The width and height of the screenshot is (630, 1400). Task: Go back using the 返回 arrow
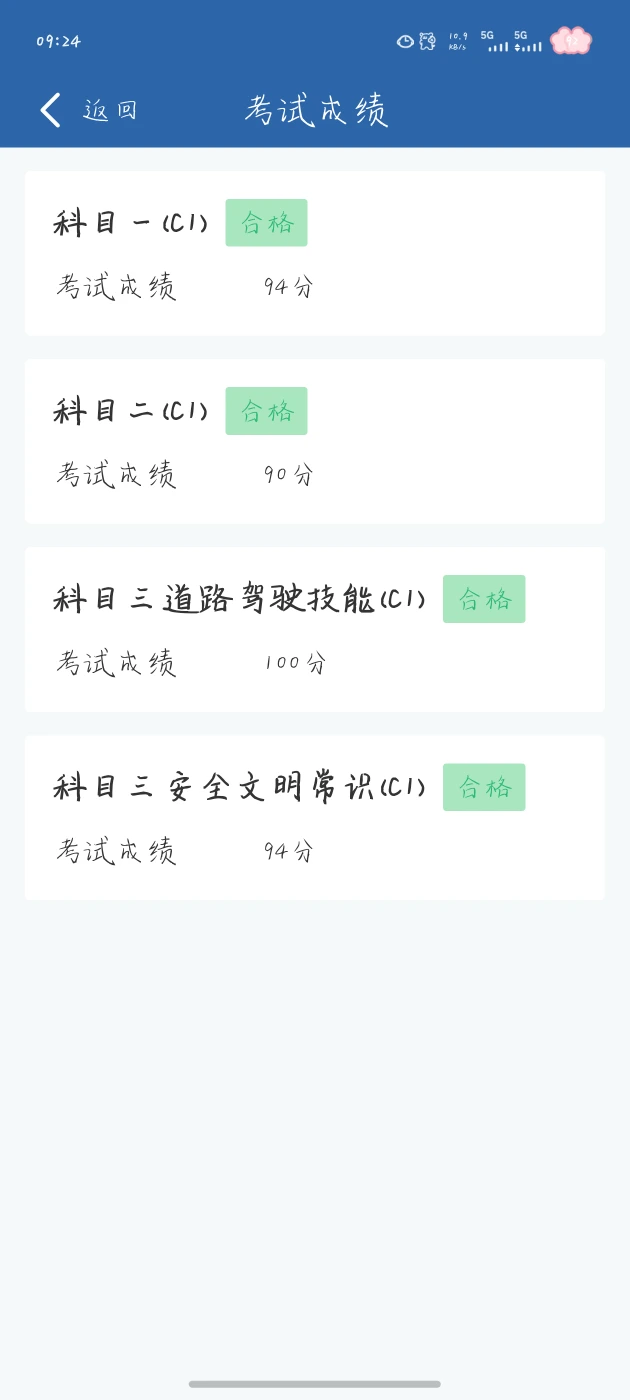[52, 110]
